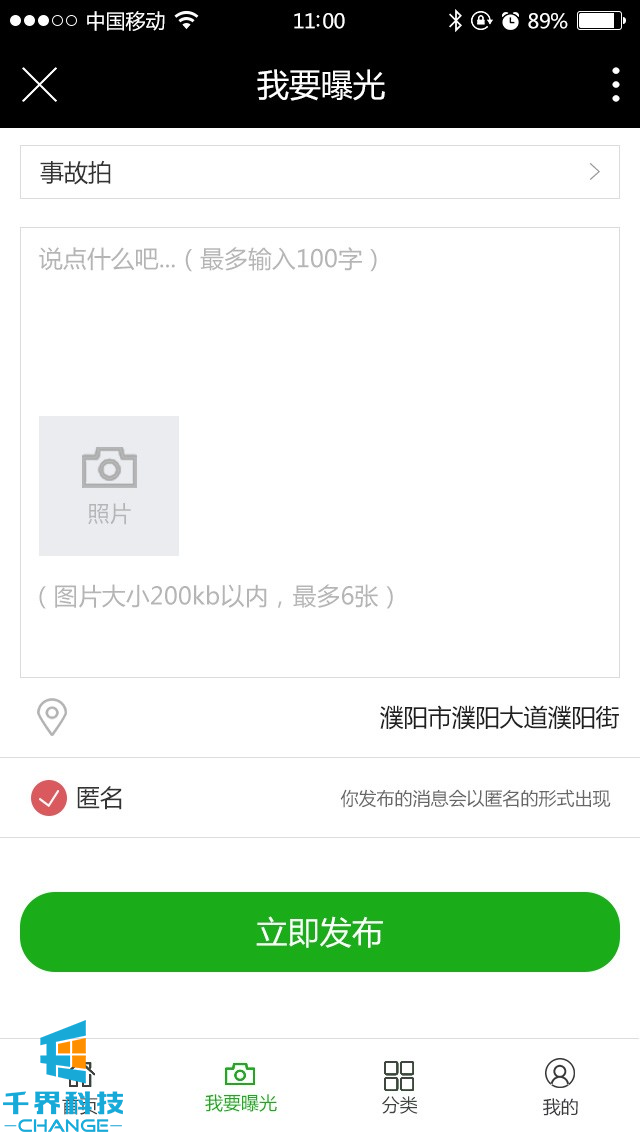The image size is (640, 1136).
Task: Switch to the home tab
Action: [80, 1087]
